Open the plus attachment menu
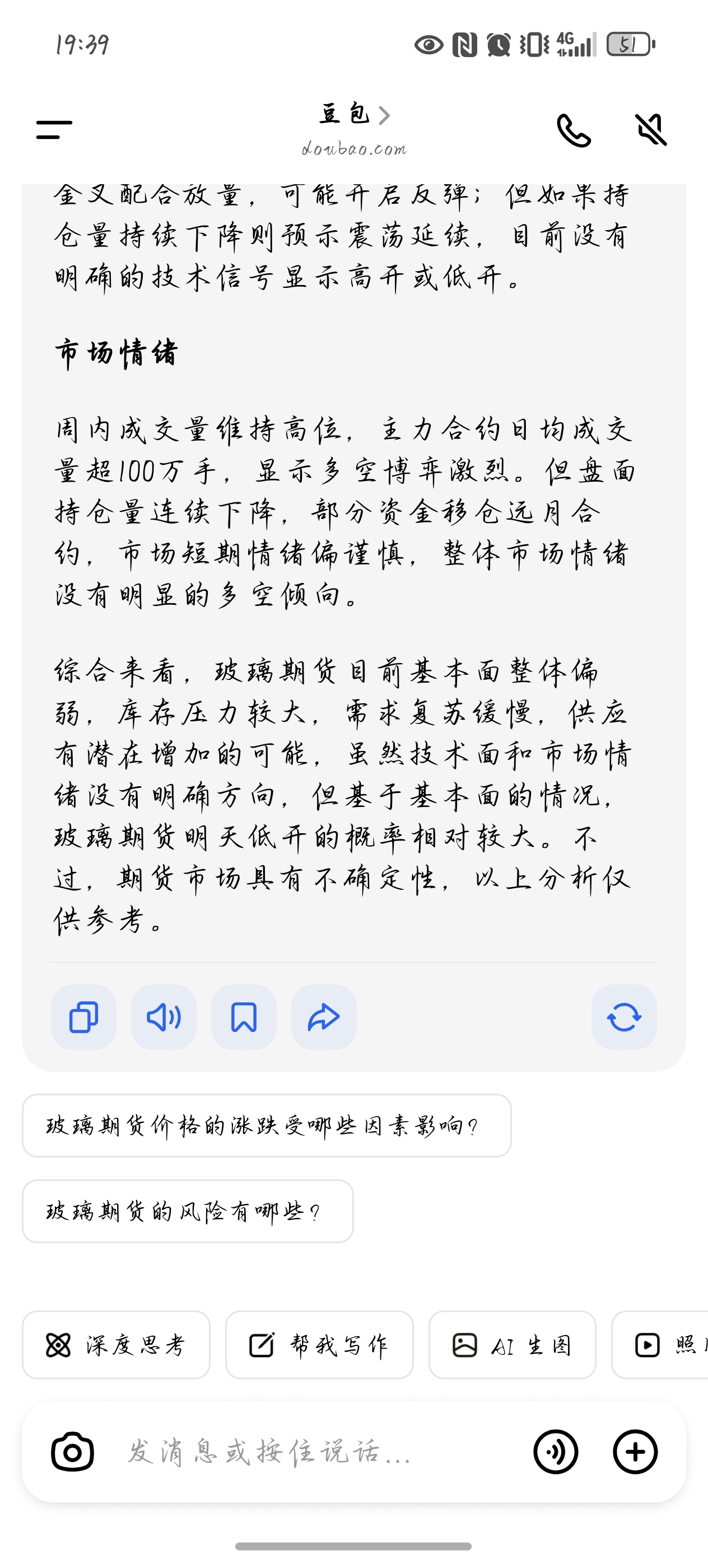 coord(635,1452)
